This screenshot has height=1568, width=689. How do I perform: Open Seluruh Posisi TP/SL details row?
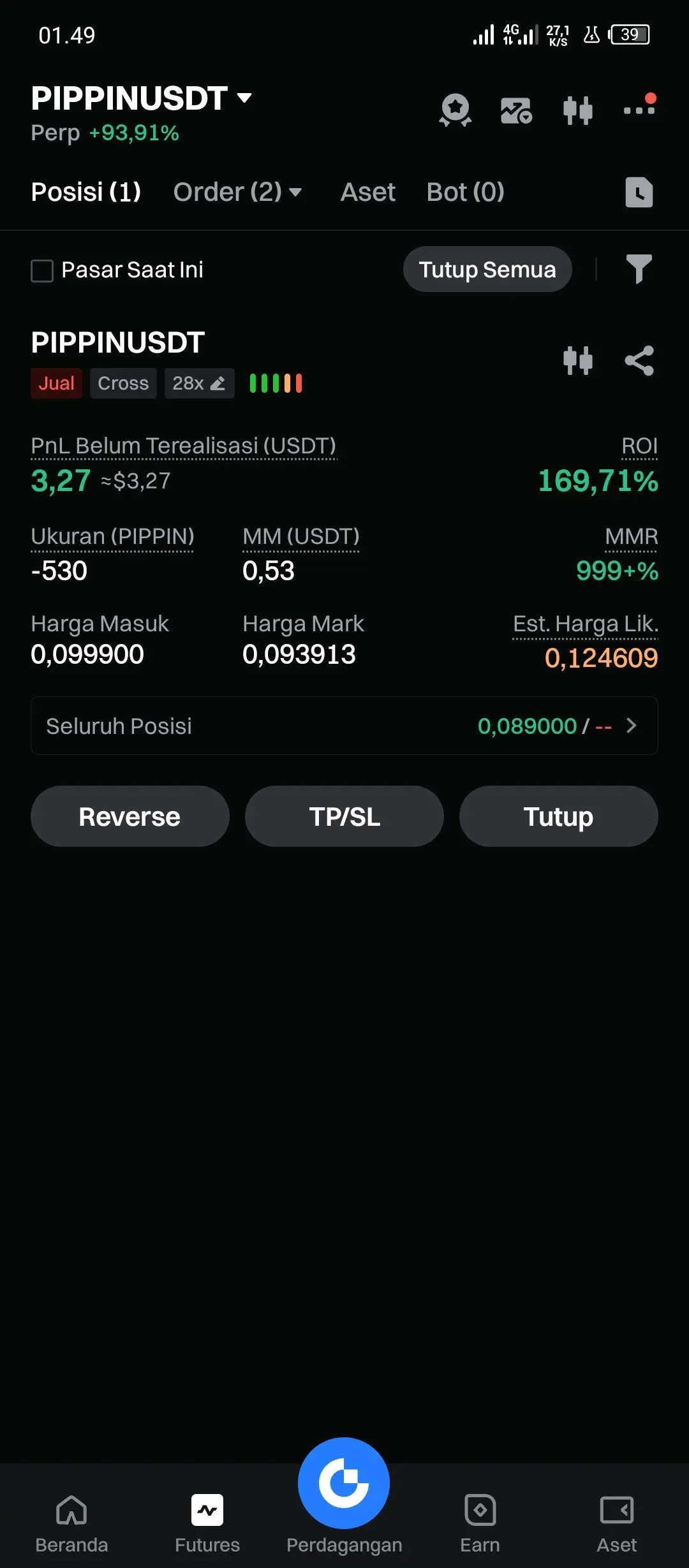[344, 726]
